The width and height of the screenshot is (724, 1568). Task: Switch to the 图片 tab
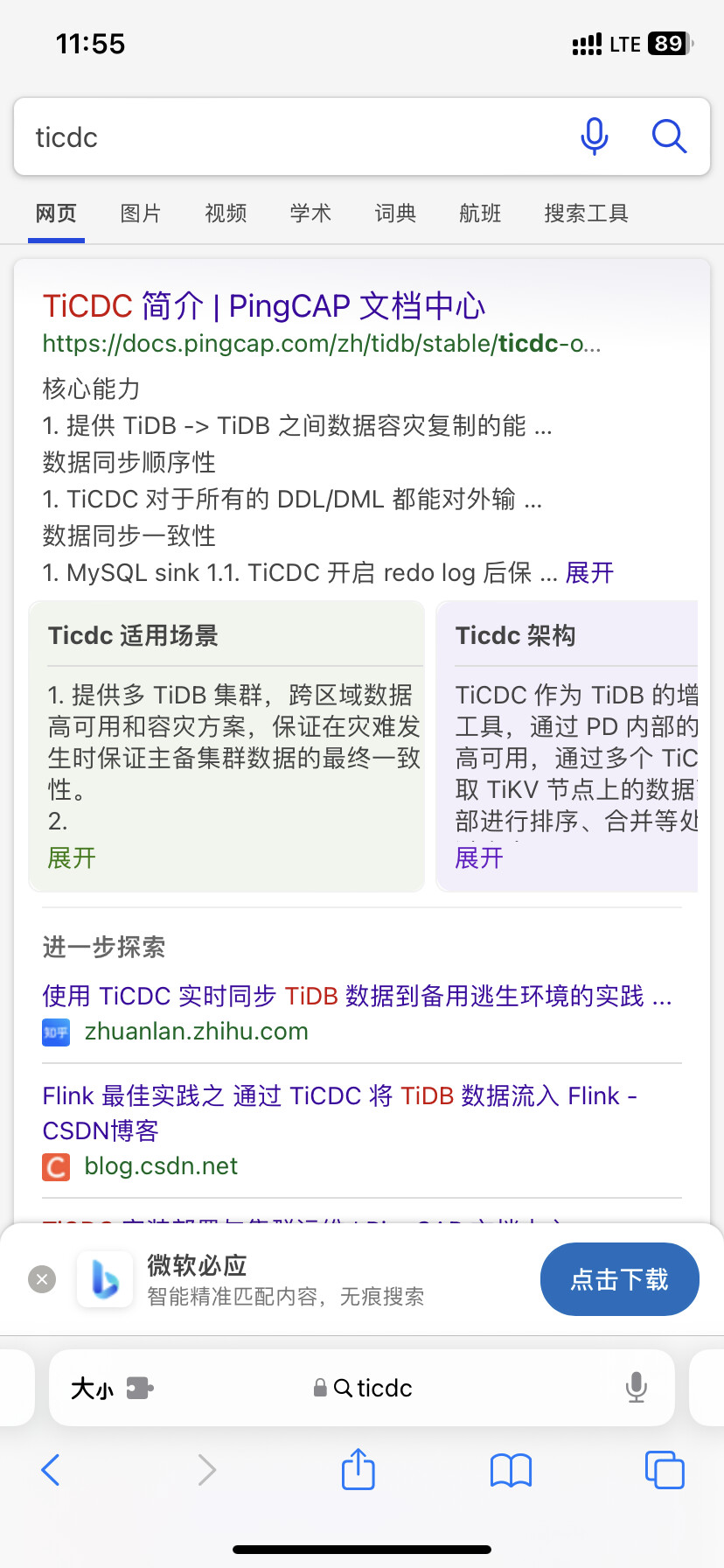point(141,213)
